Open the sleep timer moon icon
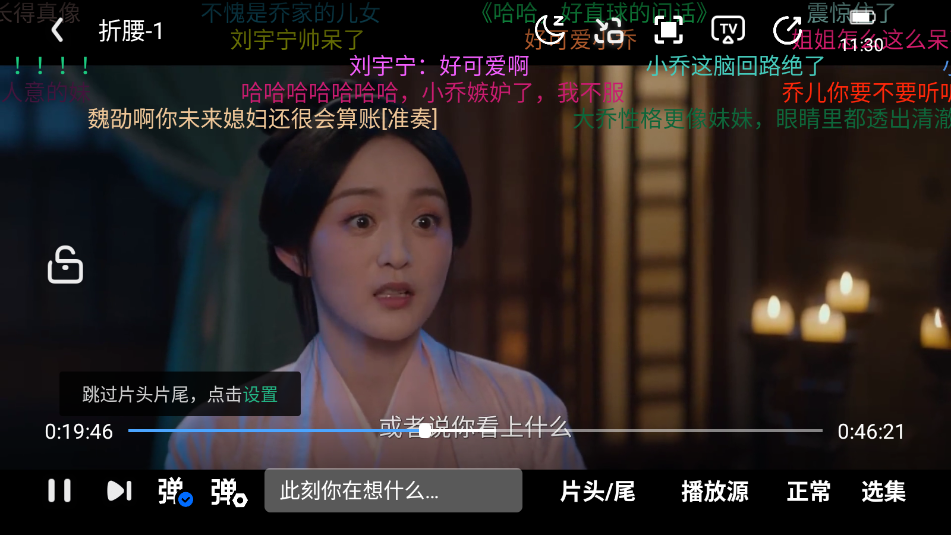 549,30
